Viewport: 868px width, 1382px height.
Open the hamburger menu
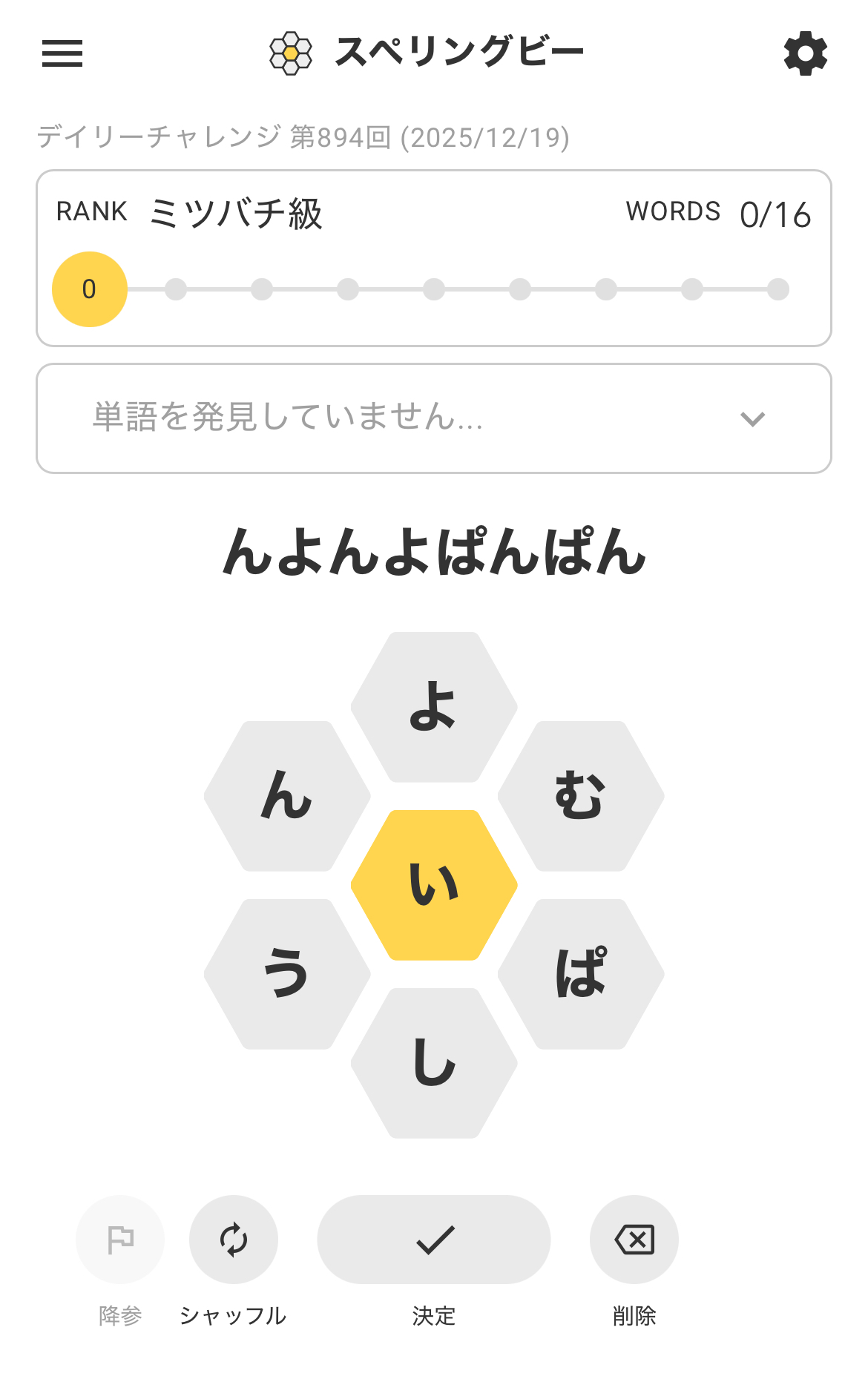click(62, 53)
